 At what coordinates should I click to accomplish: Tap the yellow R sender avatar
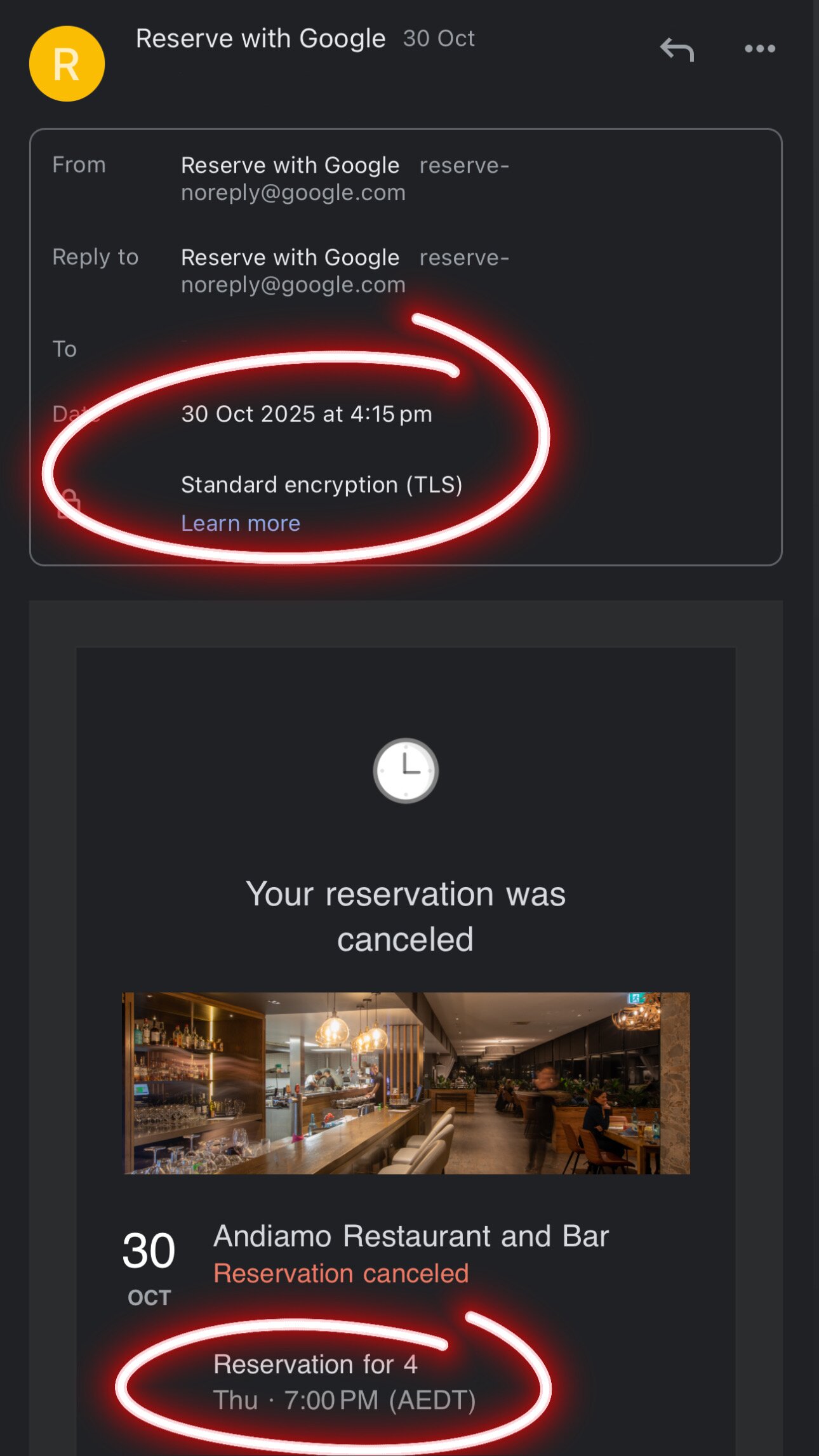[x=67, y=63]
